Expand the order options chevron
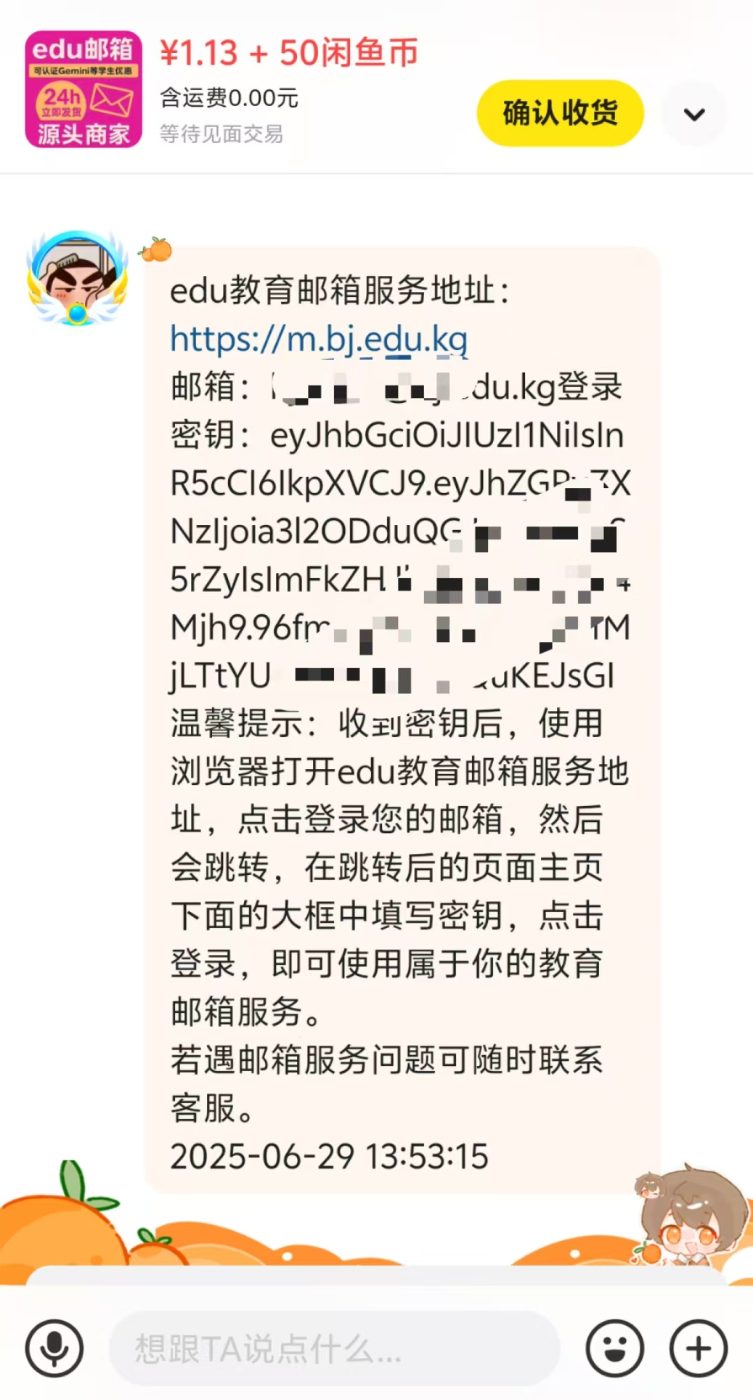Viewport: 753px width, 1400px height. click(x=694, y=114)
